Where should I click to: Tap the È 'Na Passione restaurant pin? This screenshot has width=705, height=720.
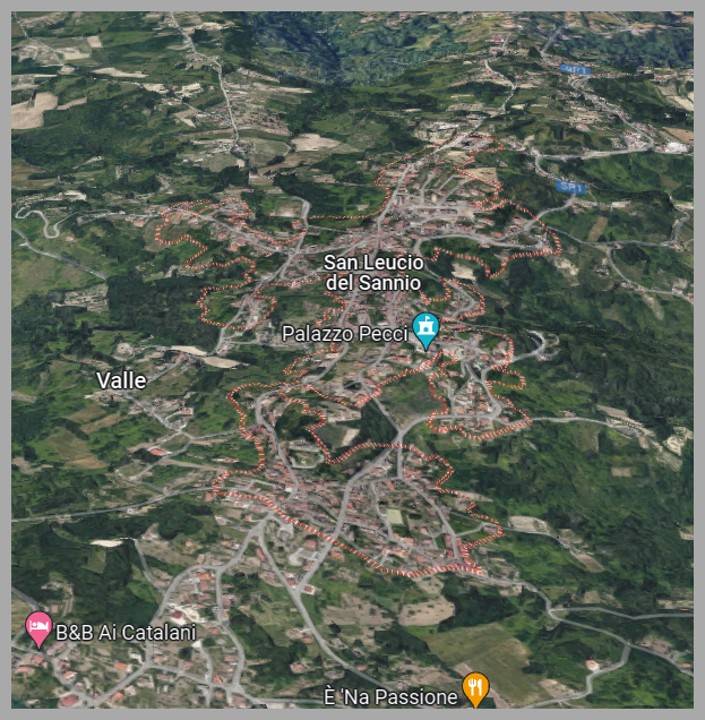(x=477, y=688)
